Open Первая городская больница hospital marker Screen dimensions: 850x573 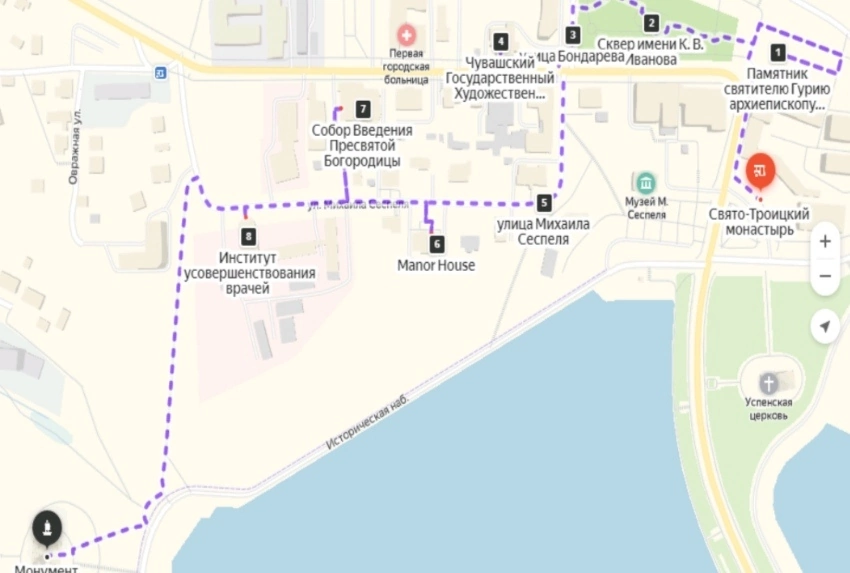406,34
